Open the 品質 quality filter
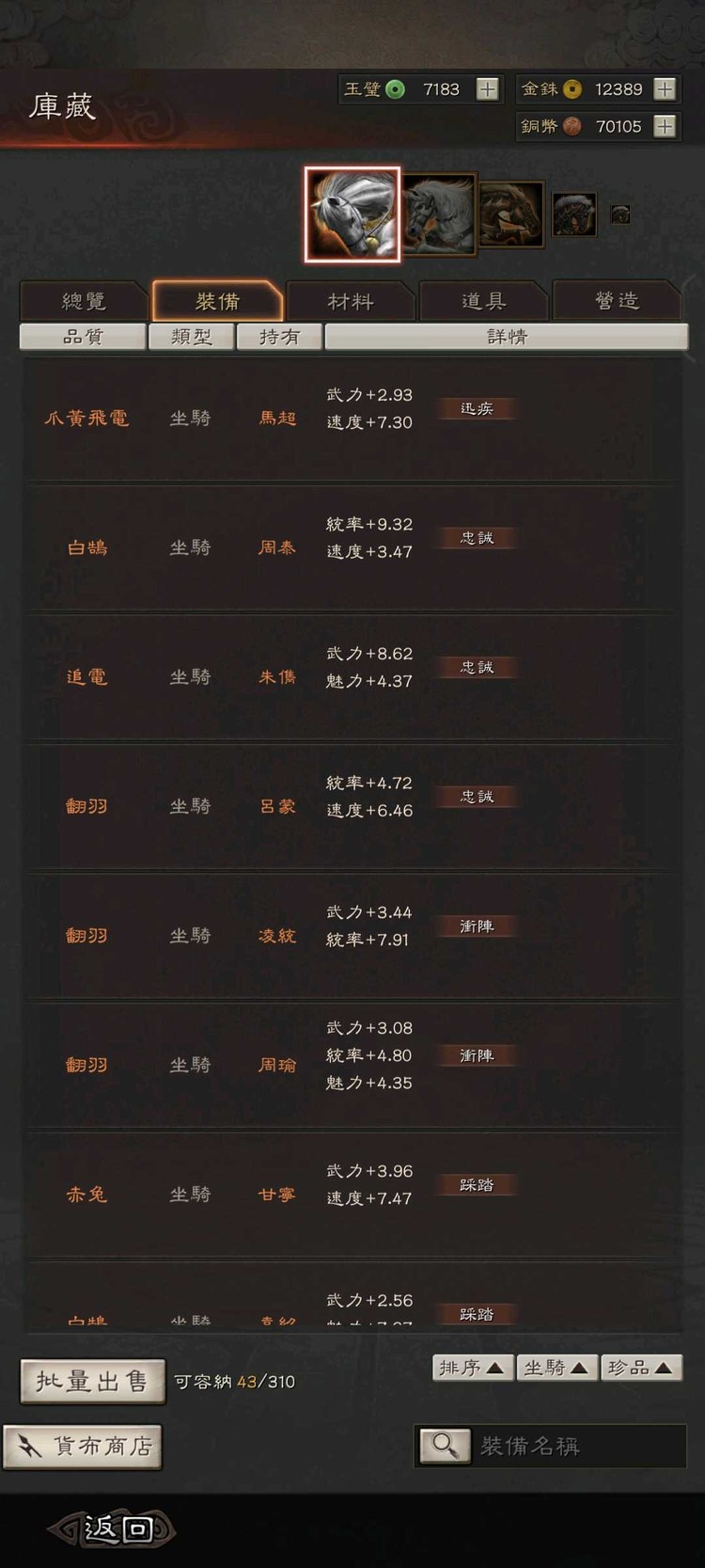 [82, 336]
